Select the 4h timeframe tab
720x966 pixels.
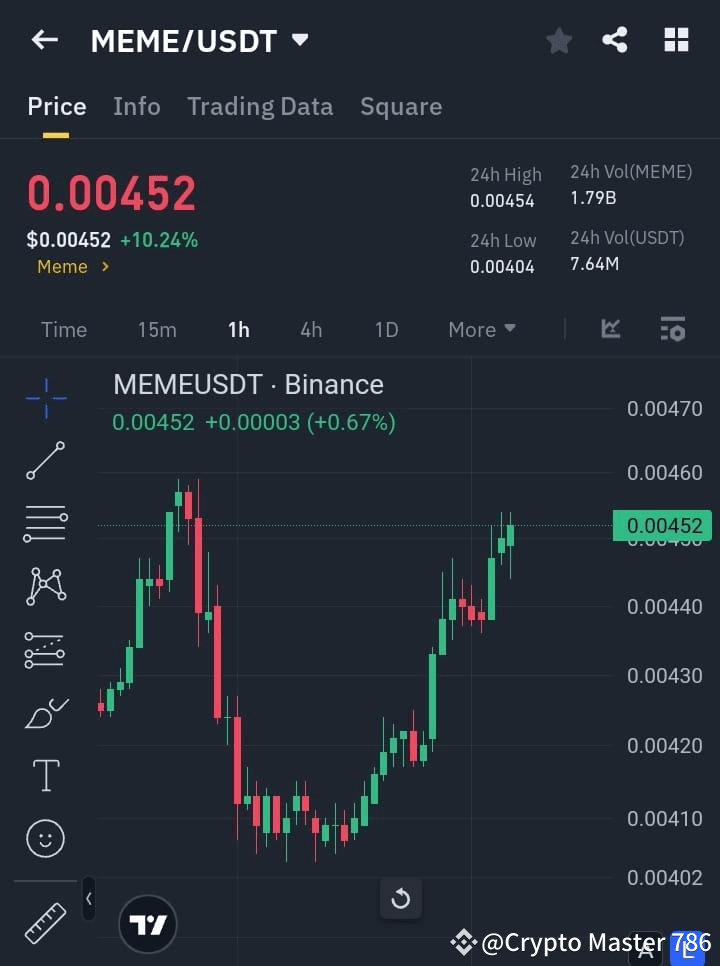click(x=310, y=329)
